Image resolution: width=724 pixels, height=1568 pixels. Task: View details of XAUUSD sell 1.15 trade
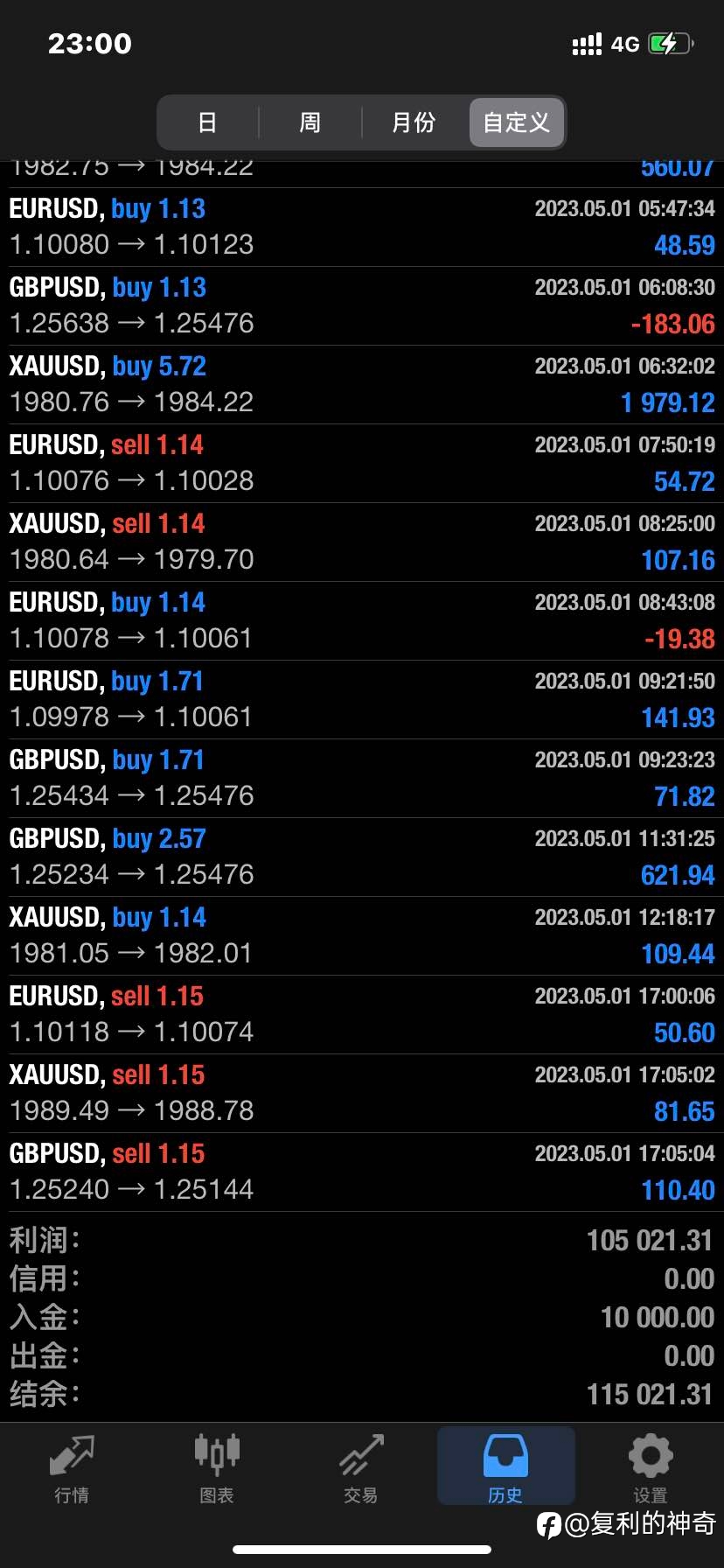click(362, 1094)
